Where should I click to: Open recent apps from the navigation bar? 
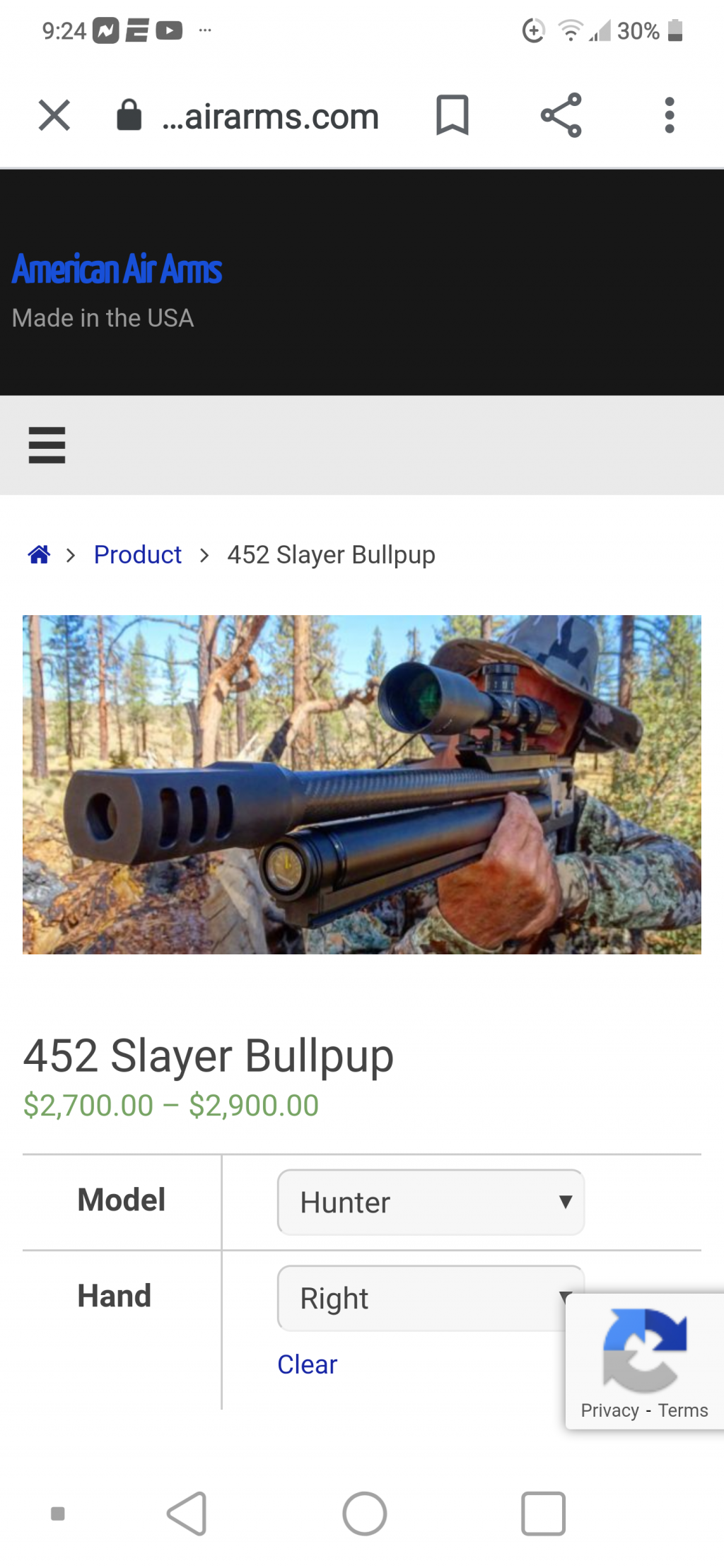[x=543, y=1514]
